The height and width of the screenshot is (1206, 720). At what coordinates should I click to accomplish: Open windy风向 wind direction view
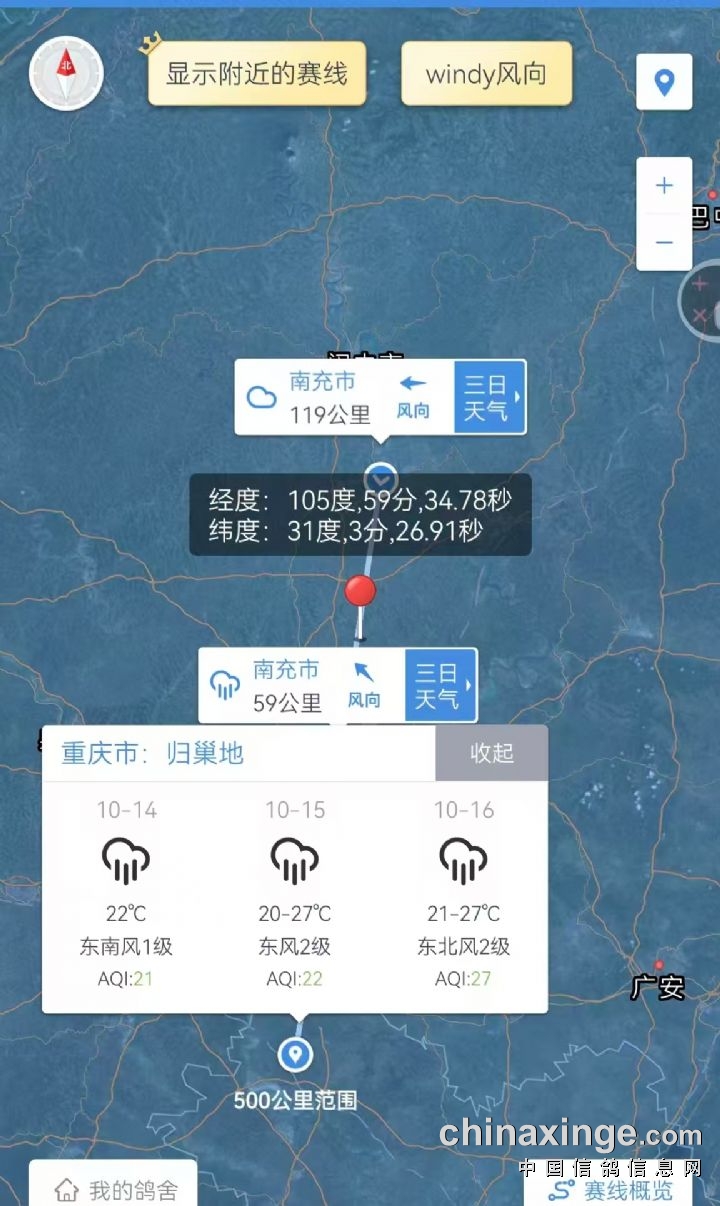(x=486, y=74)
